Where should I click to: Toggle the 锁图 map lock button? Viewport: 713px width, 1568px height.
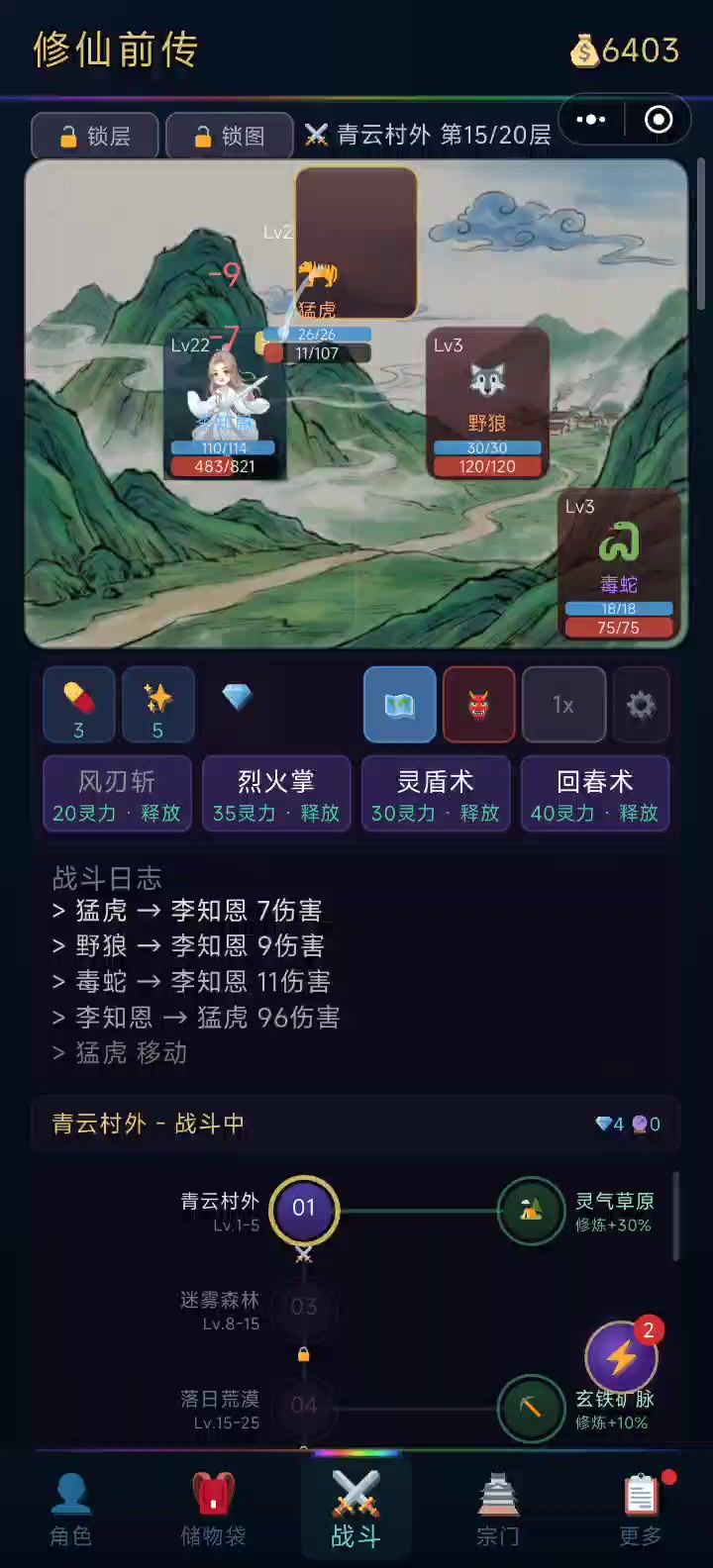point(229,136)
